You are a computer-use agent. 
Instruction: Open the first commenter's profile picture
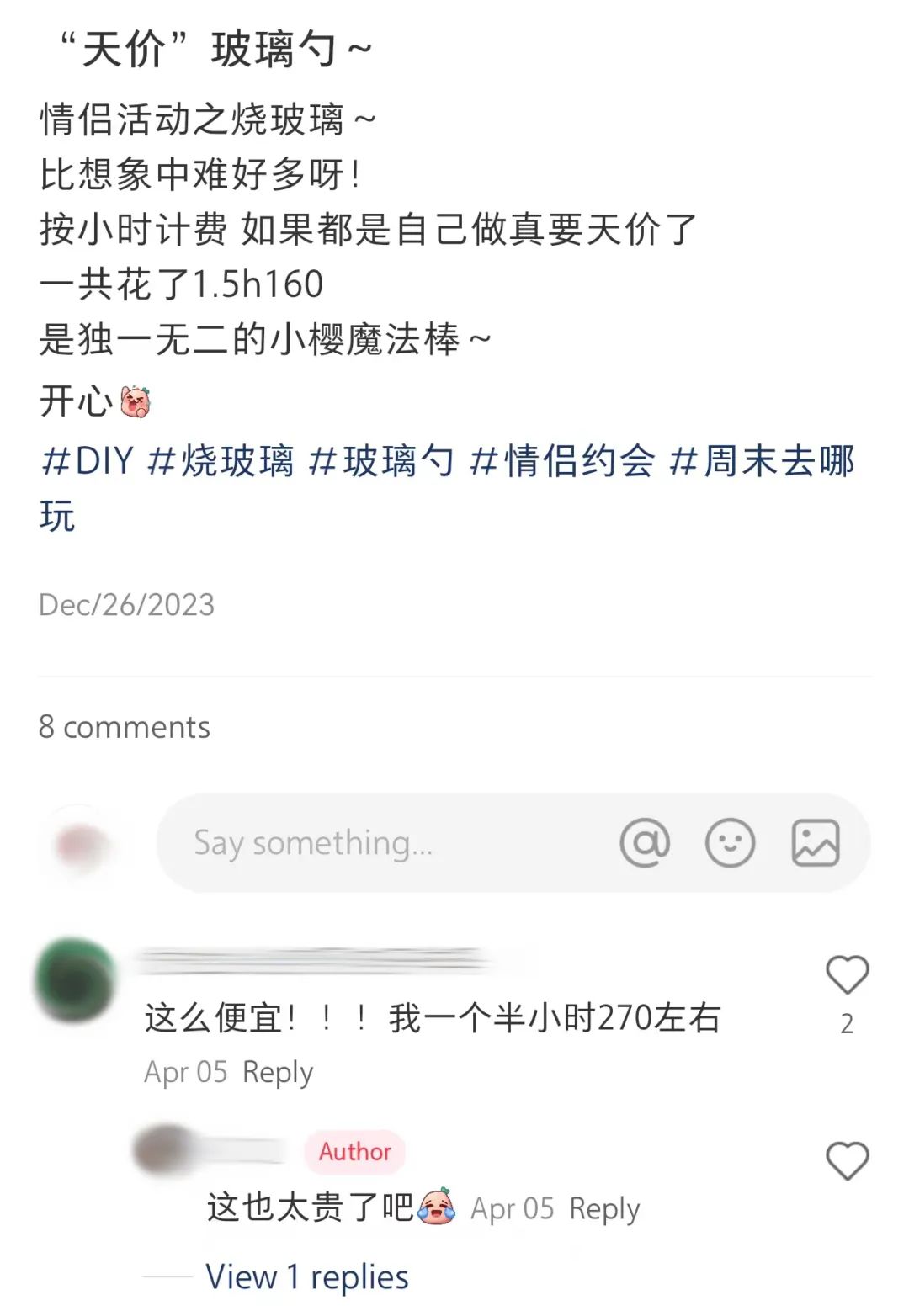(76, 980)
